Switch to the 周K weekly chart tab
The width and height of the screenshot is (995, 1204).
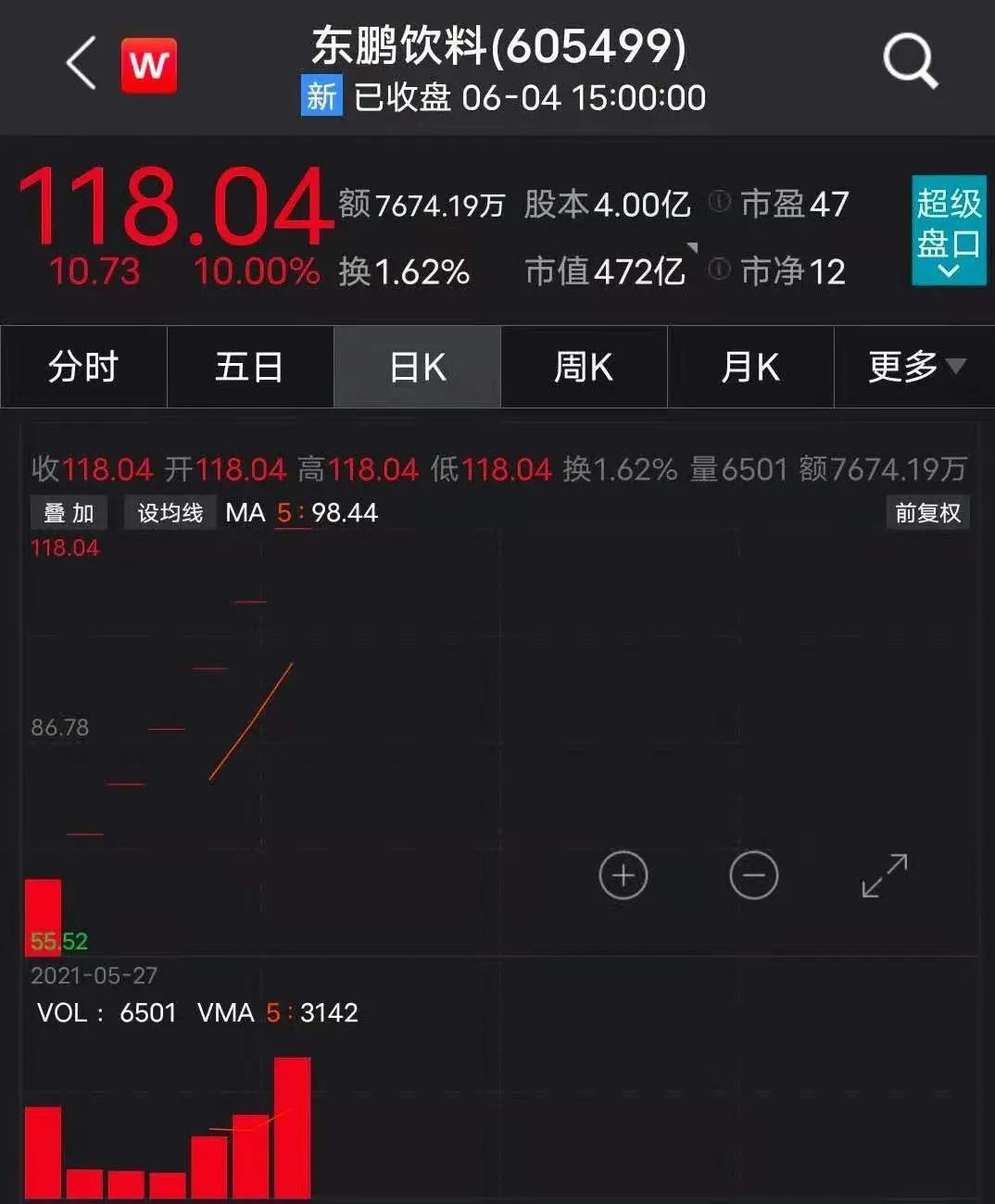585,367
